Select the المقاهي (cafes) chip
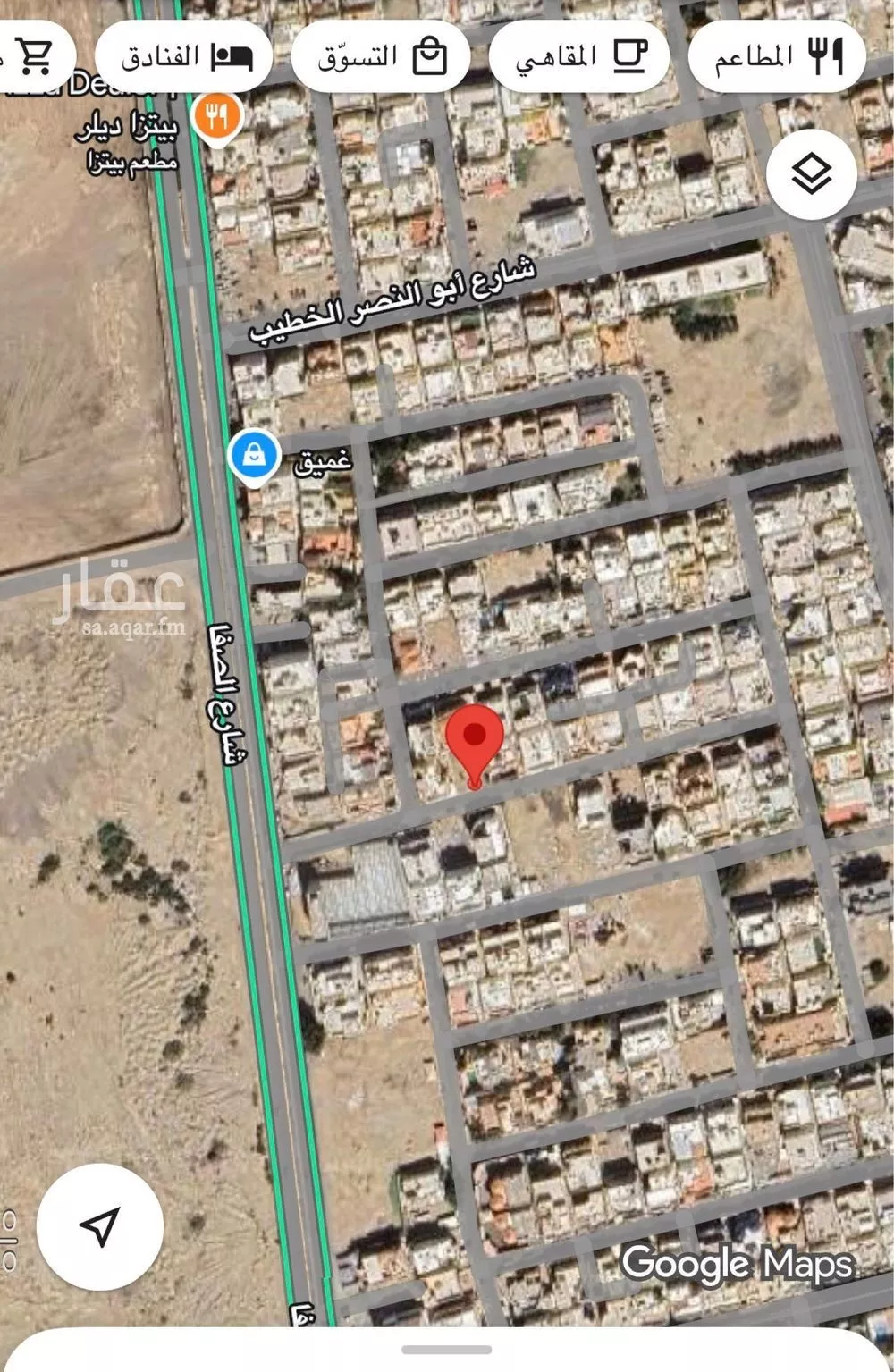The width and height of the screenshot is (894, 1372). click(x=579, y=57)
